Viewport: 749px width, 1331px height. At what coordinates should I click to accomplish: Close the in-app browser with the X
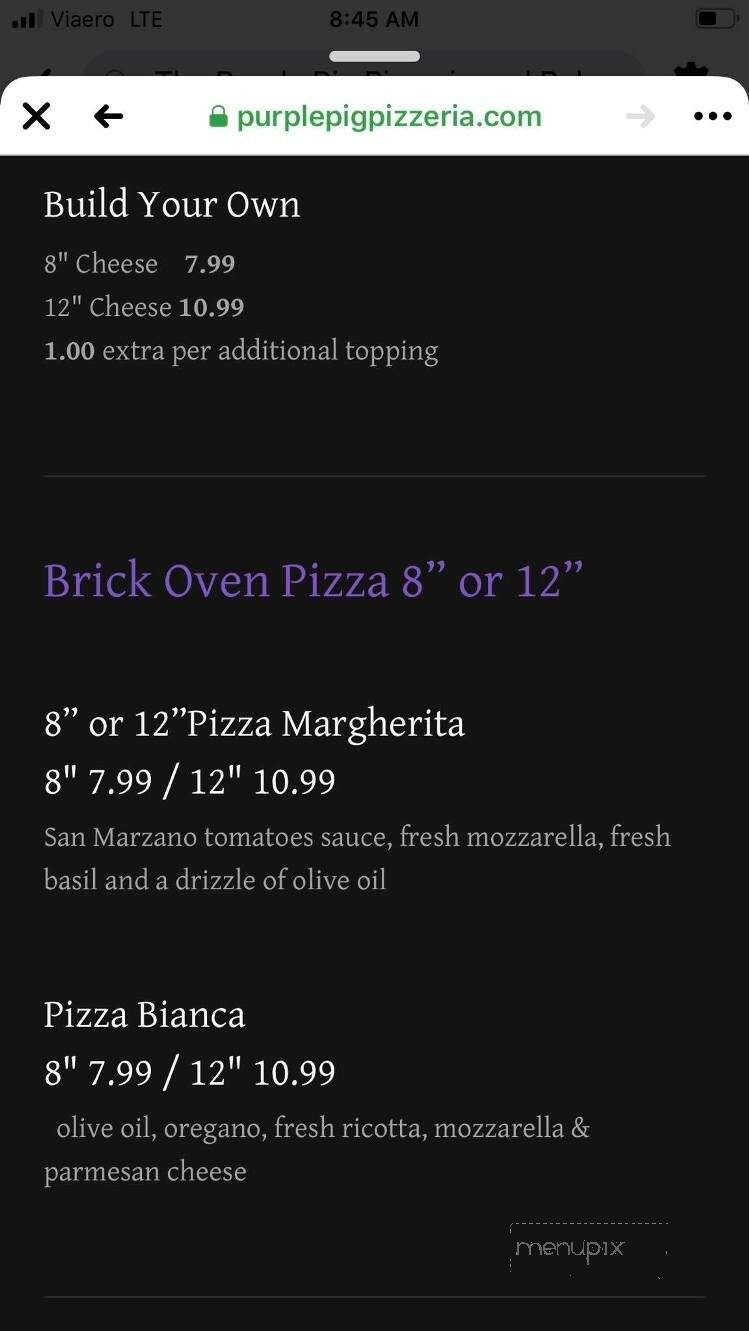coord(36,116)
